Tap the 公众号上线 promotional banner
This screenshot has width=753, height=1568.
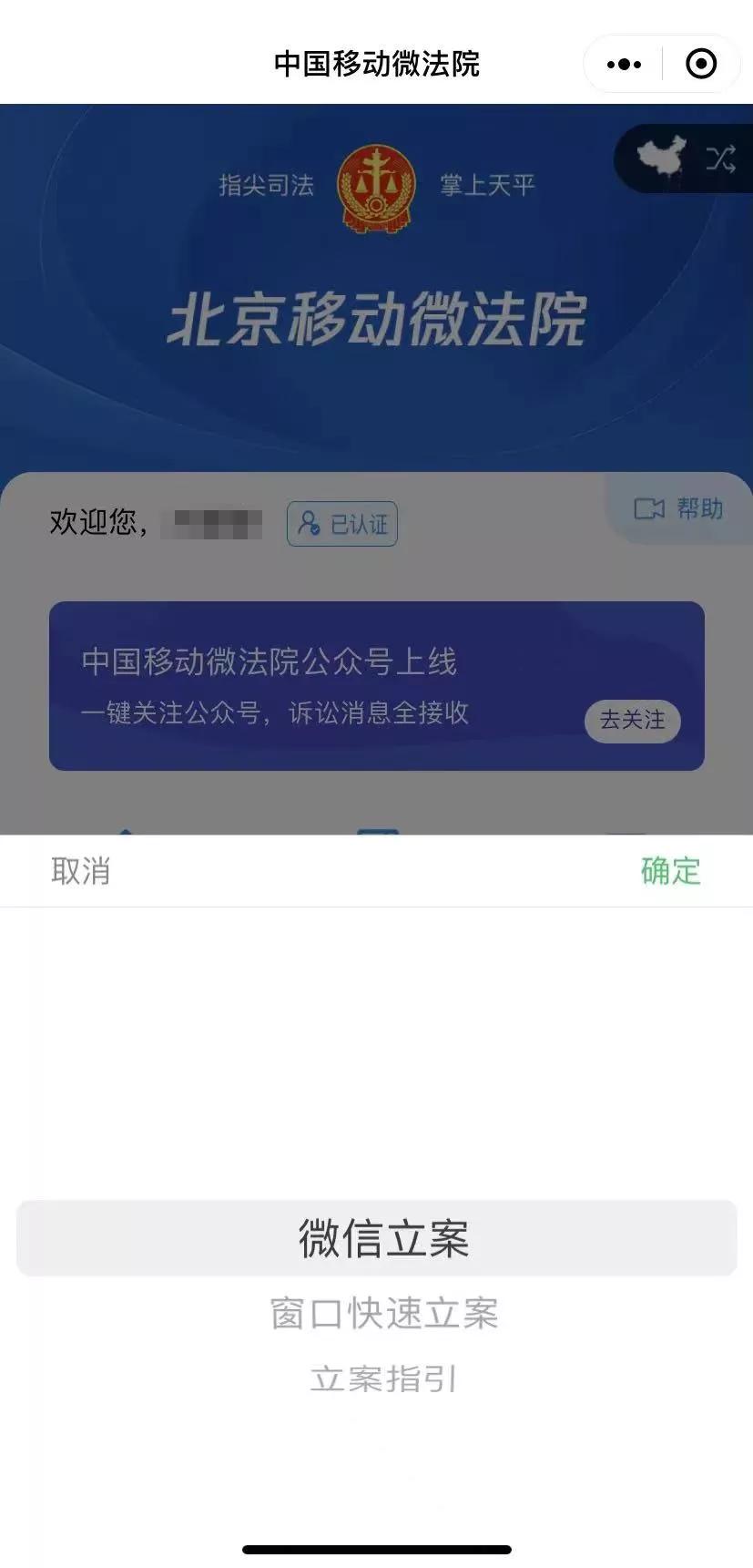[x=376, y=684]
